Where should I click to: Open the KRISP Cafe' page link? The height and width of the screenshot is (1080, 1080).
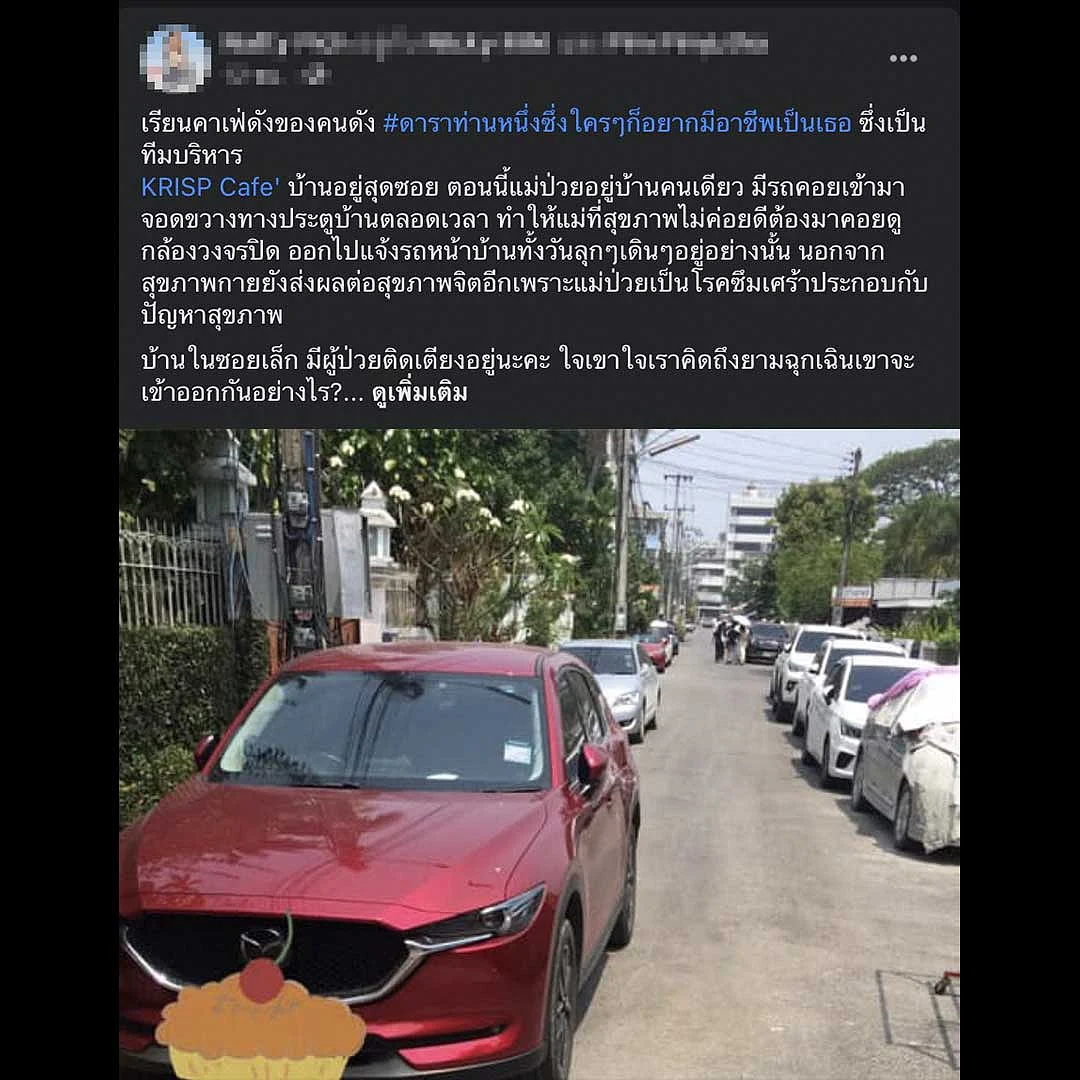[209, 188]
